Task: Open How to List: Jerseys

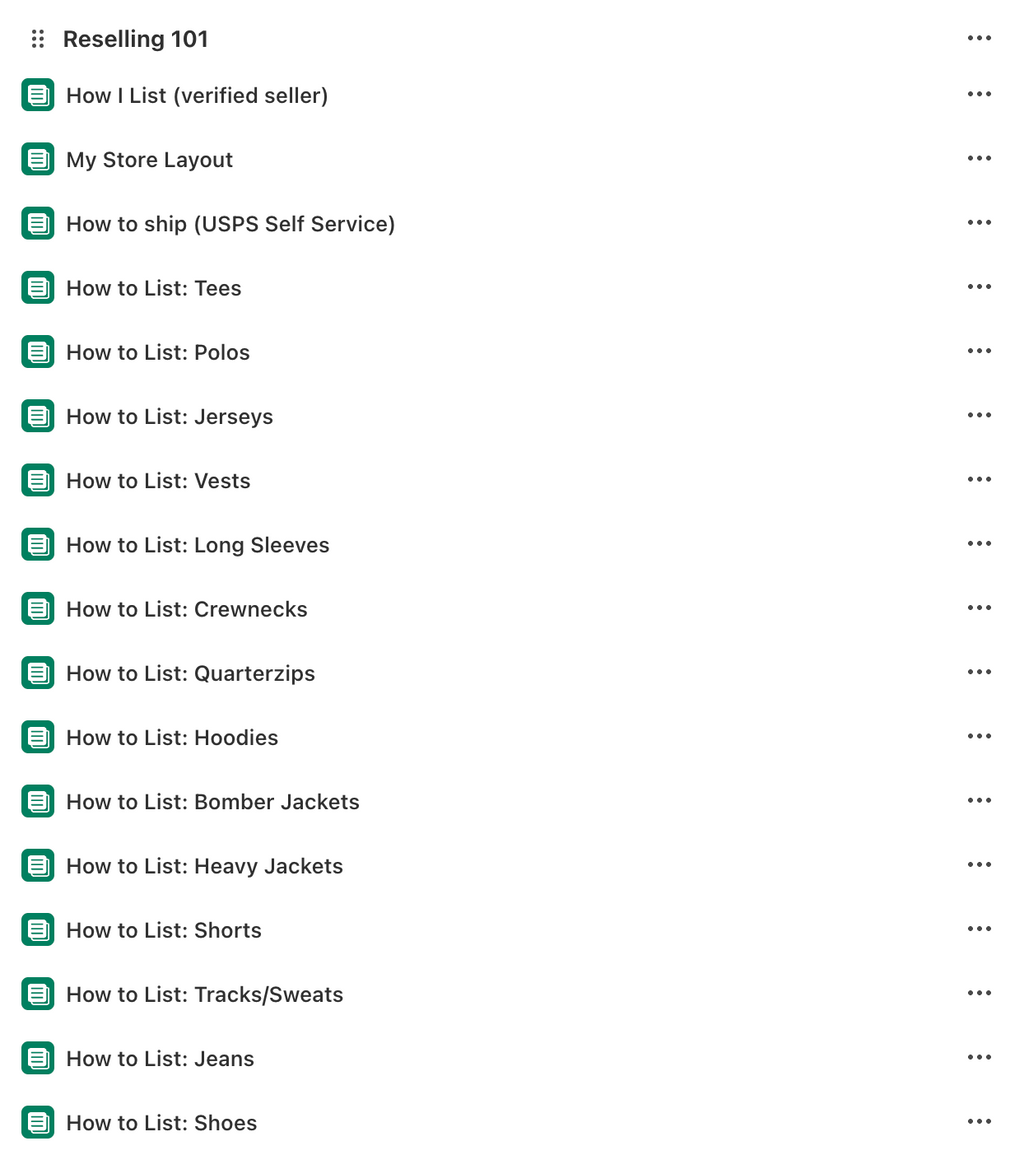Action: coord(170,416)
